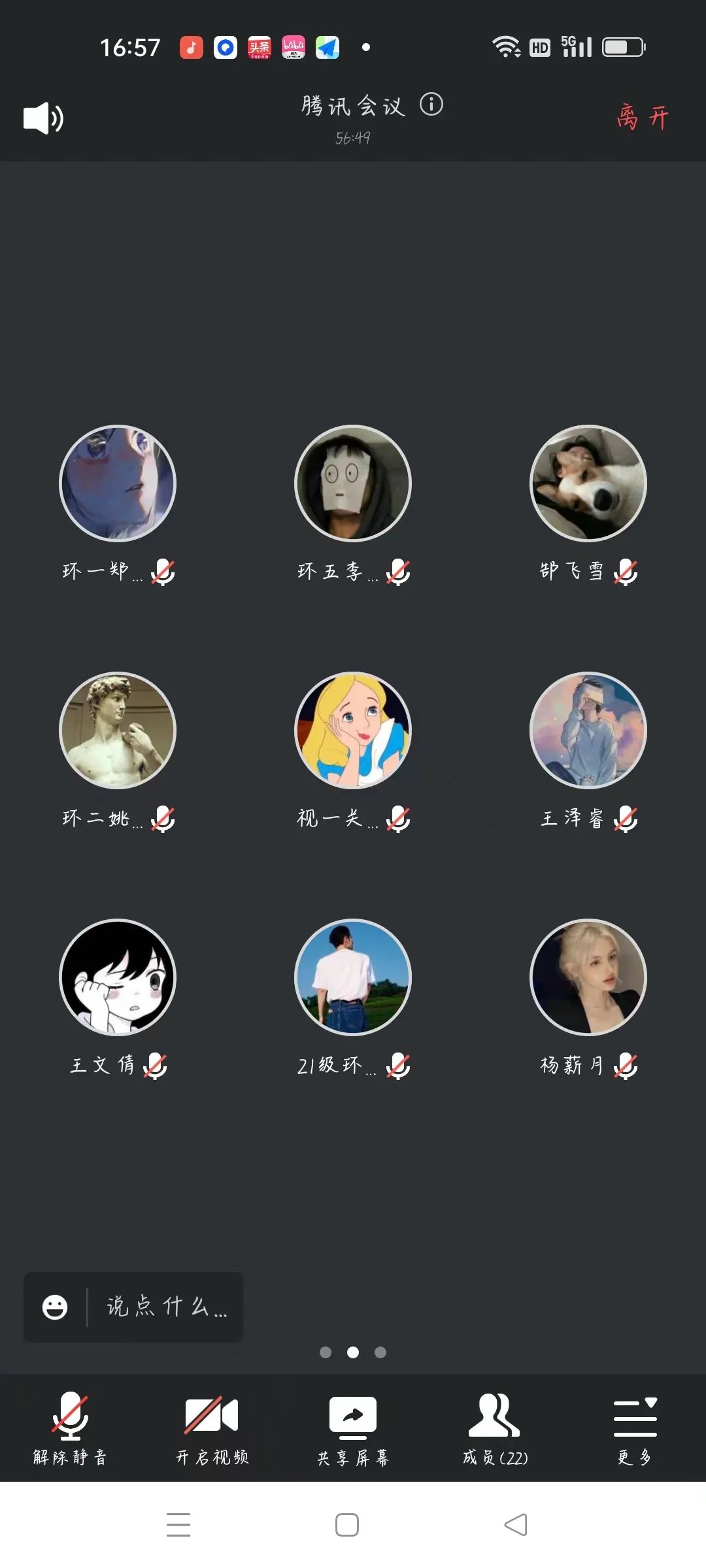
Task: Tap 离开 to leave the meeting
Action: point(643,118)
